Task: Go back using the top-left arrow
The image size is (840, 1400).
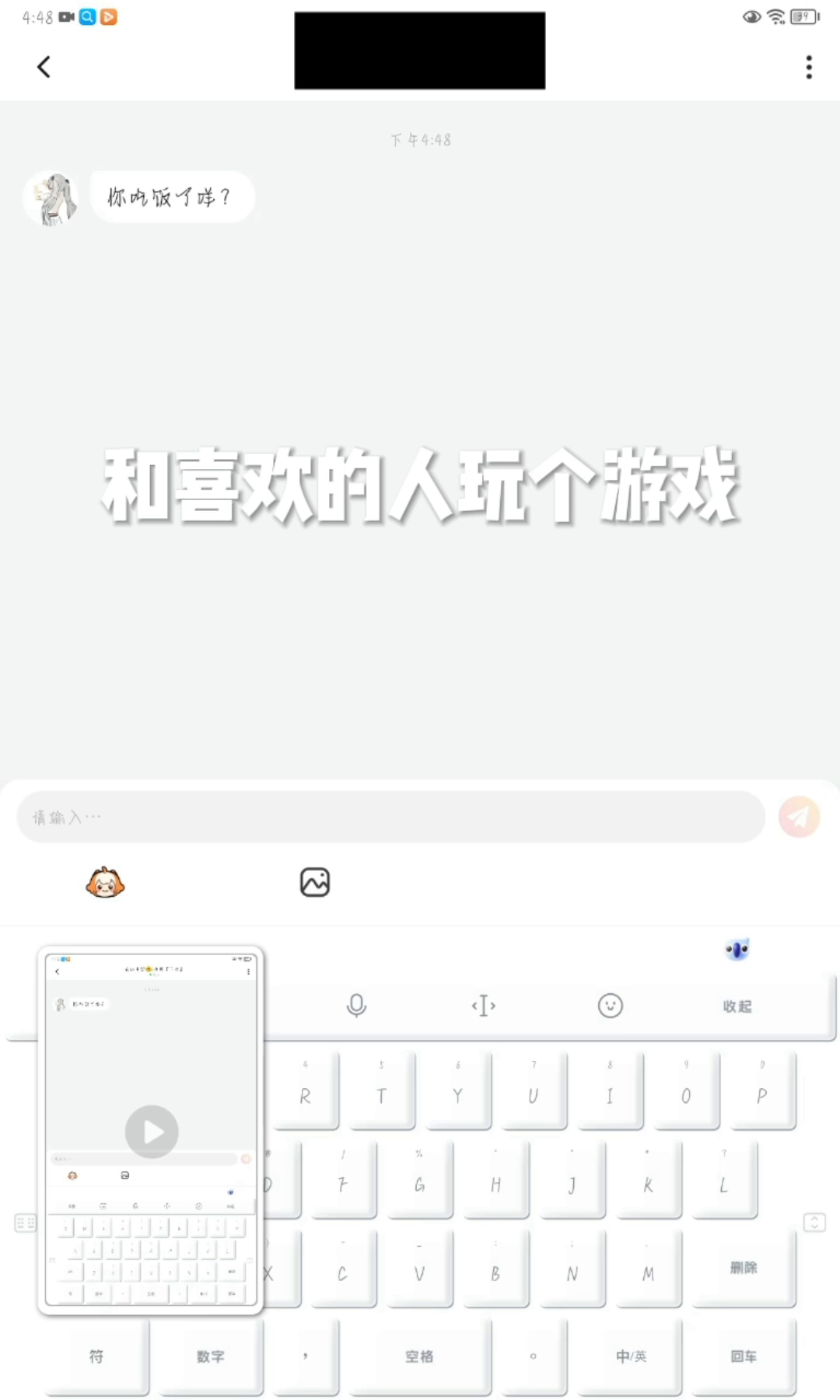Action: (x=44, y=67)
